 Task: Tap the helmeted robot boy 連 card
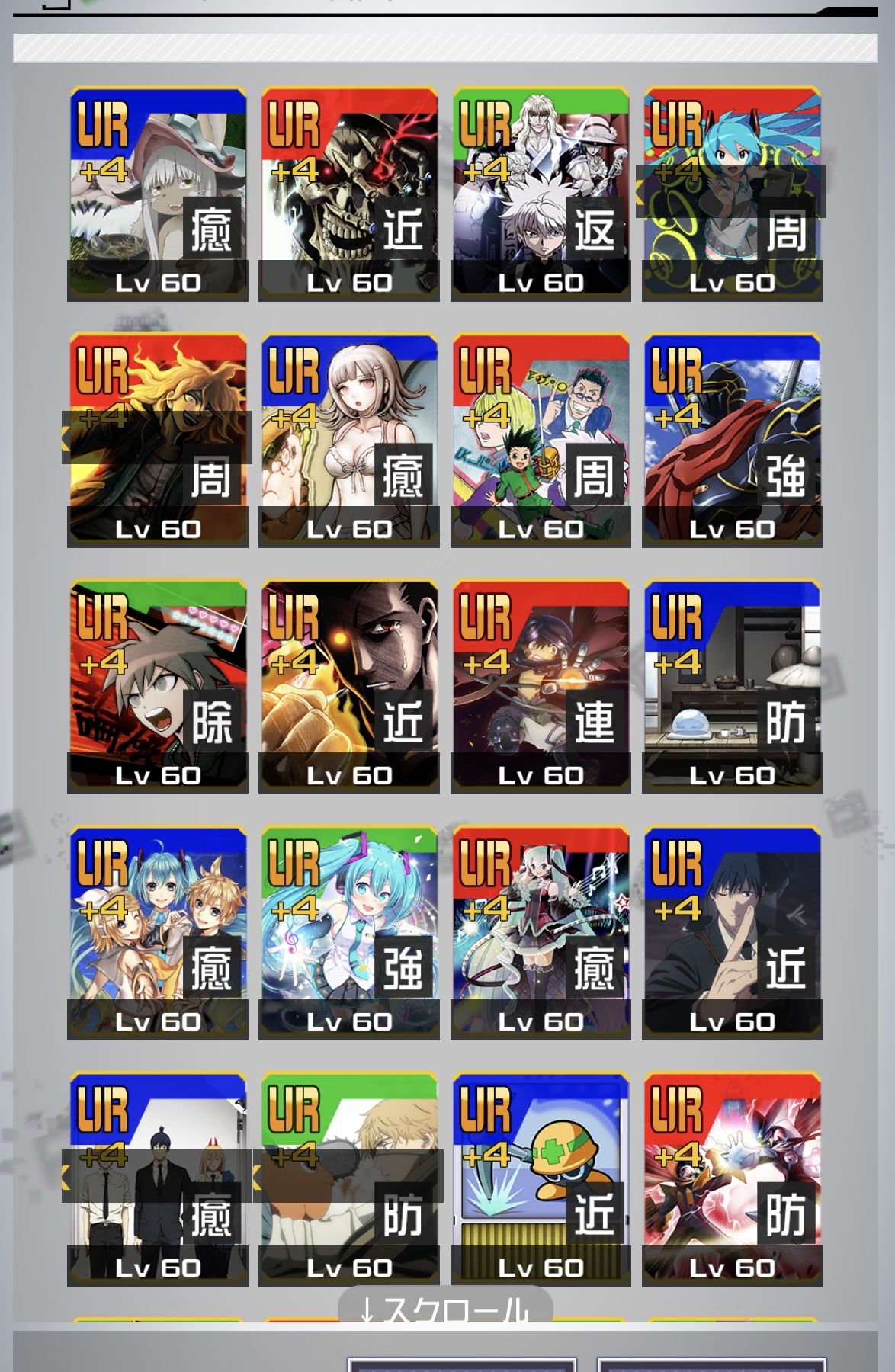click(541, 685)
